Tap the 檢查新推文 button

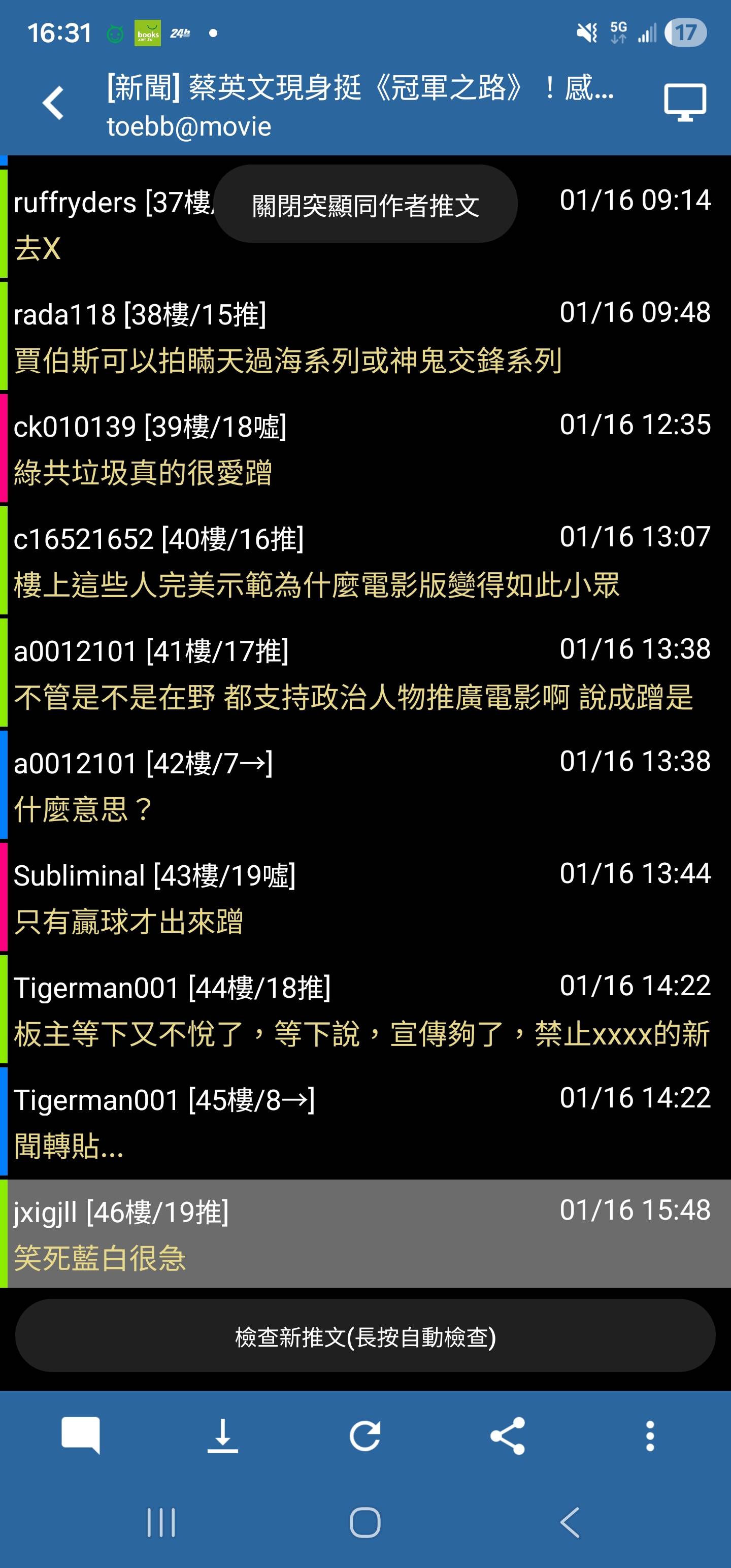click(365, 1336)
